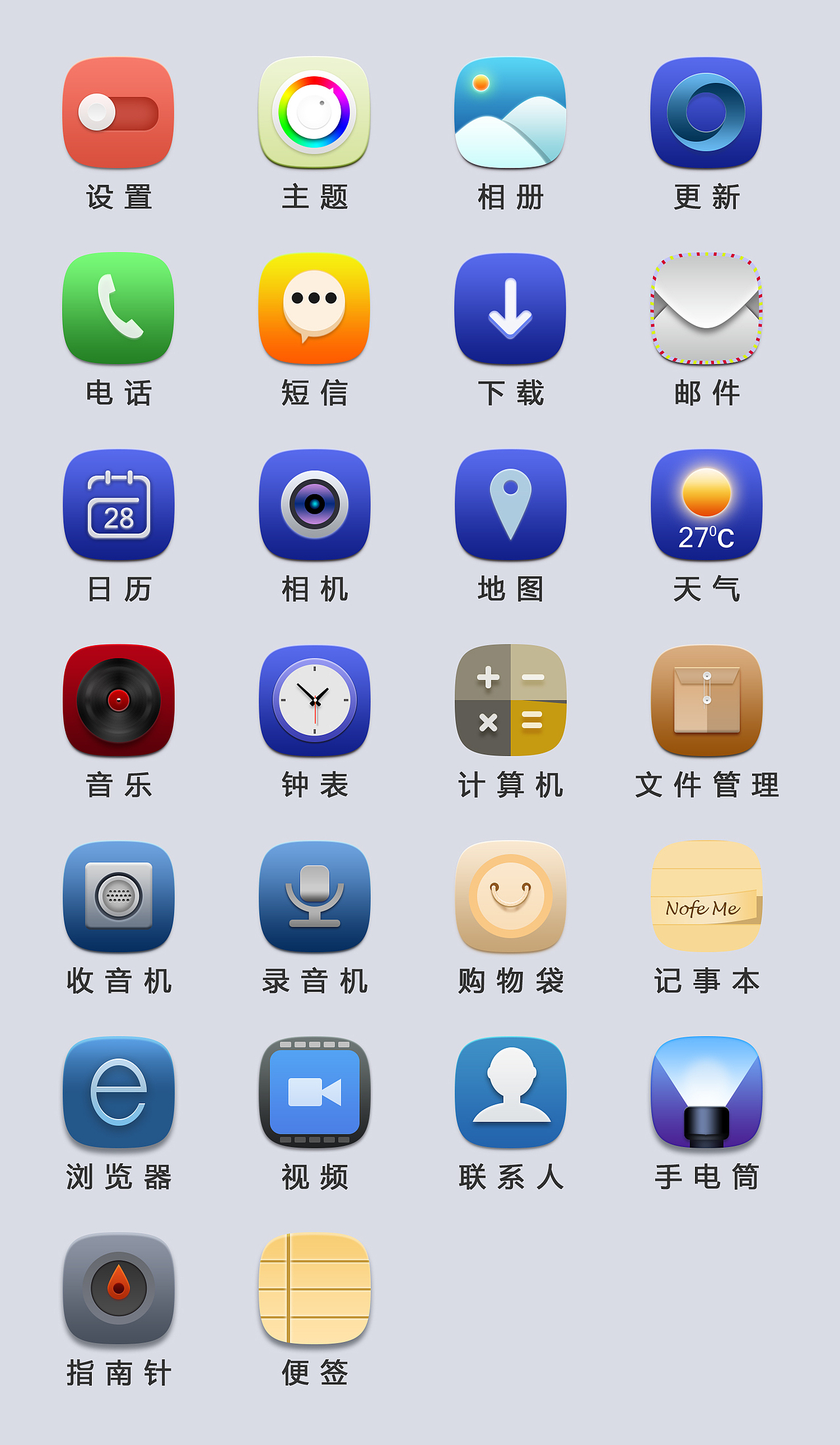Start the 录音机 voice recorder
The height and width of the screenshot is (1445, 840).
tap(314, 898)
